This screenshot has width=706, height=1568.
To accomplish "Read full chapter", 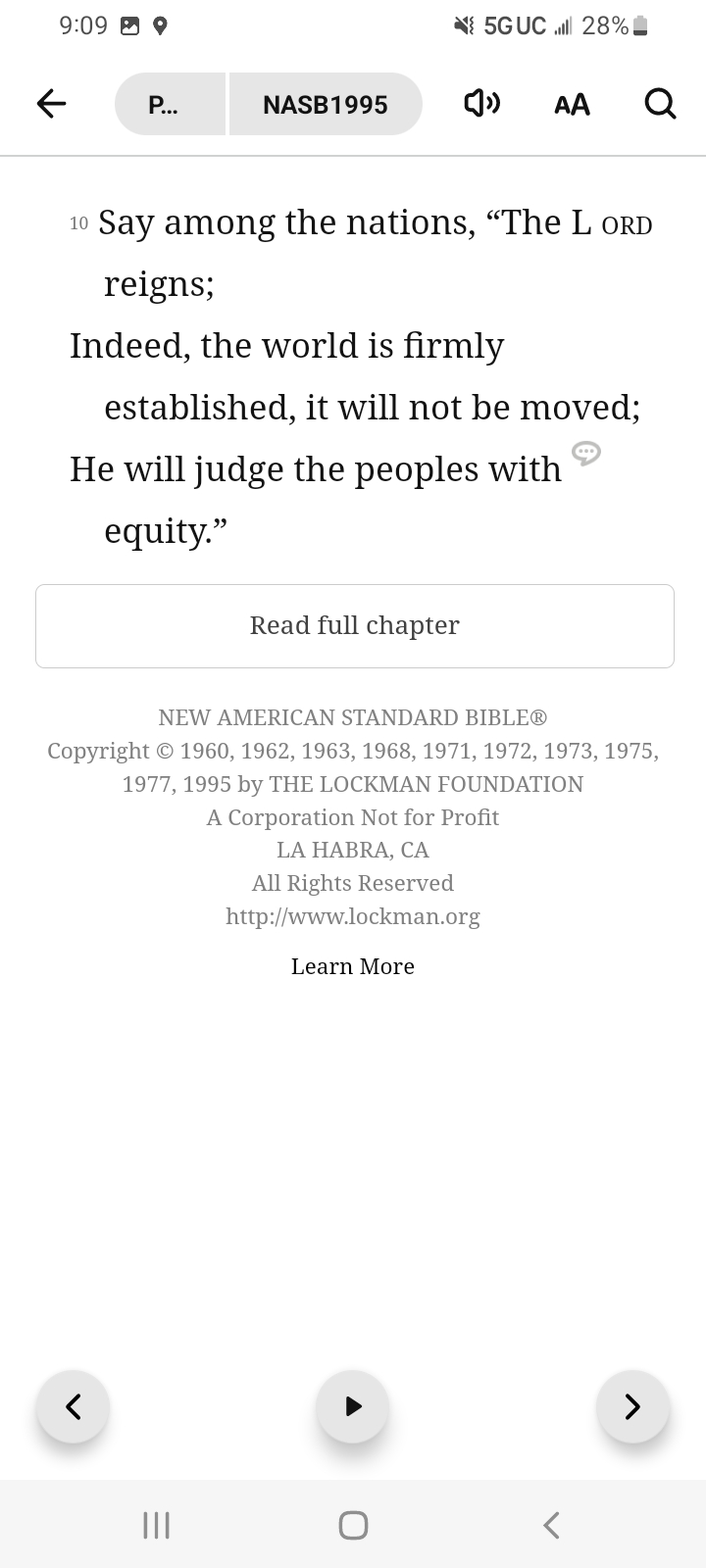I will tap(354, 626).
